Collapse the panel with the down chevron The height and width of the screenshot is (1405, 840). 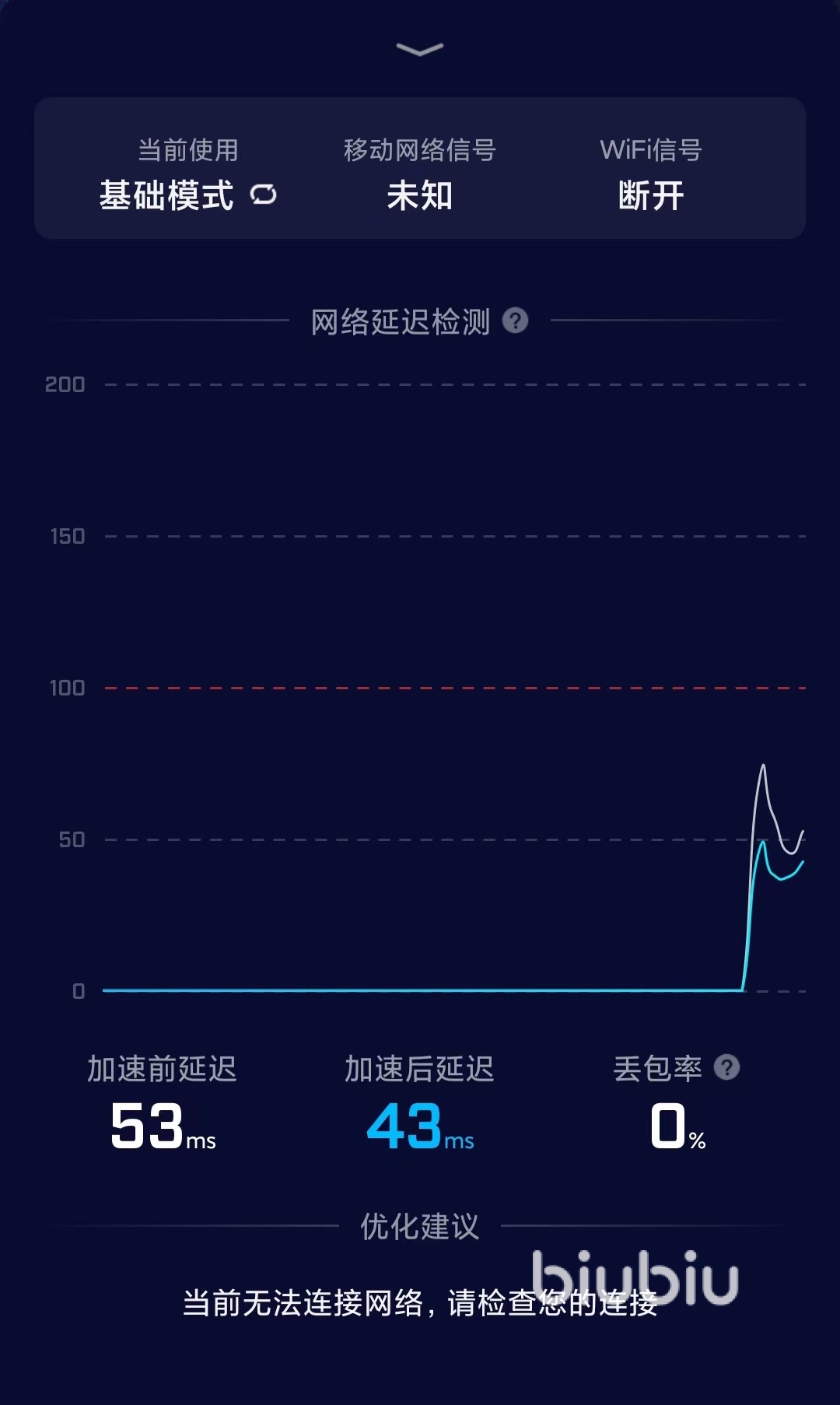pos(419,50)
